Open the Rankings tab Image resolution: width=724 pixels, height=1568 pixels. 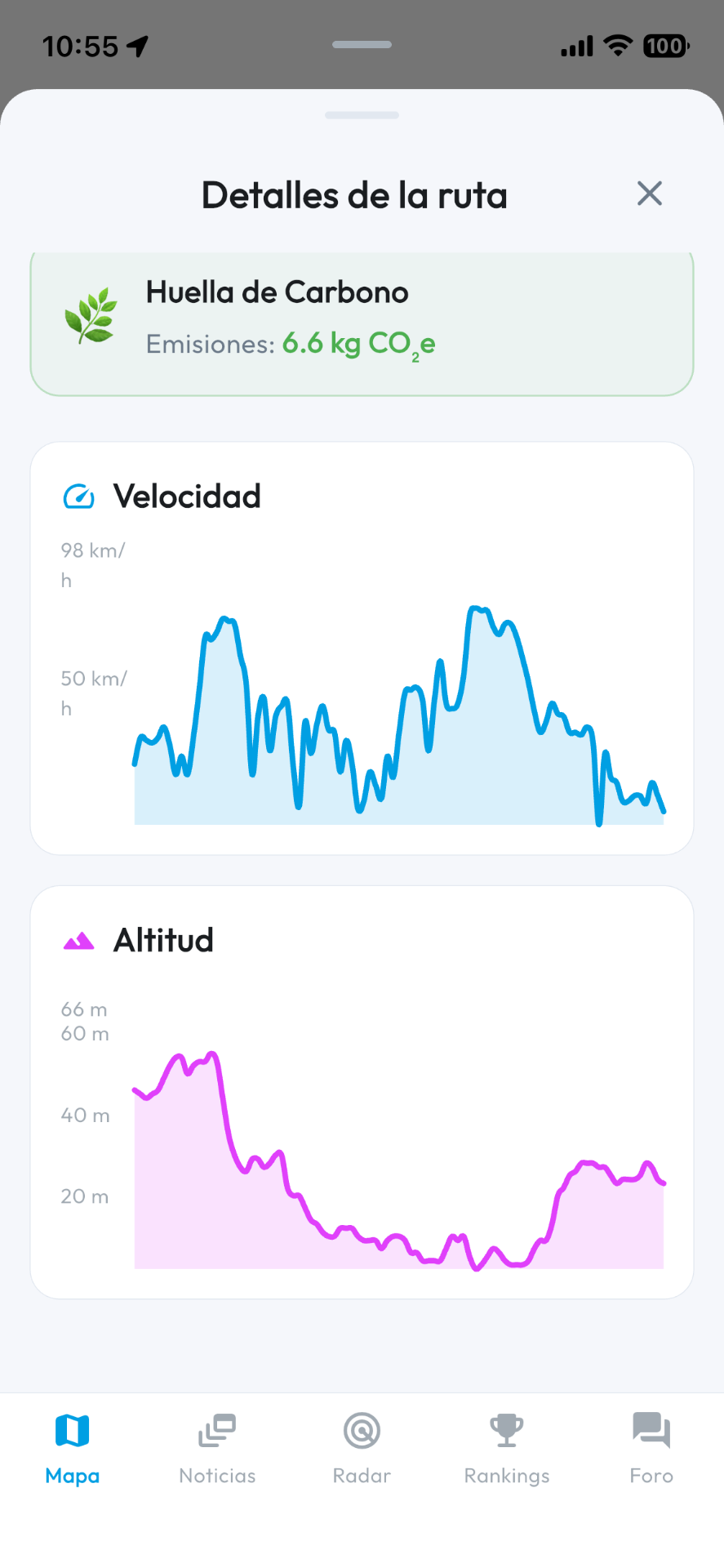tap(507, 1449)
